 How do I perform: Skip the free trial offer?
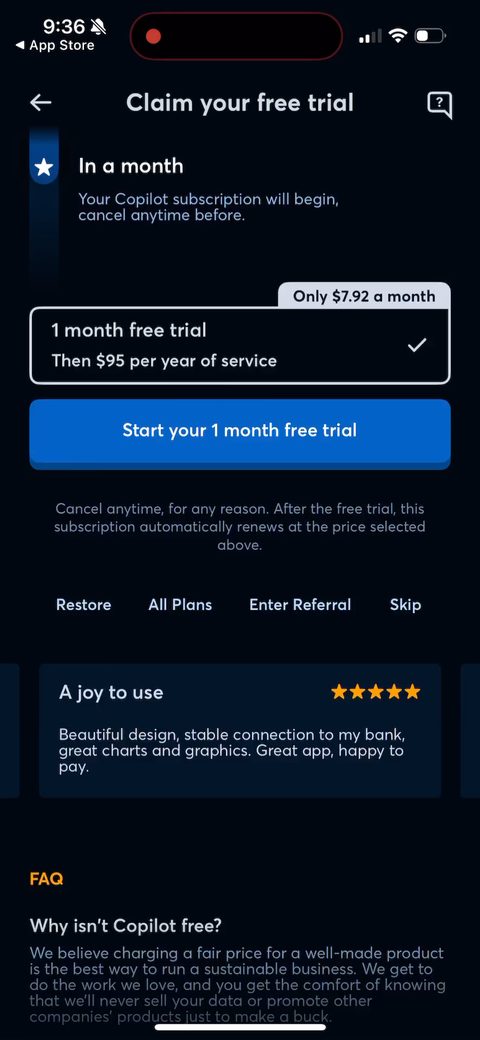point(406,605)
